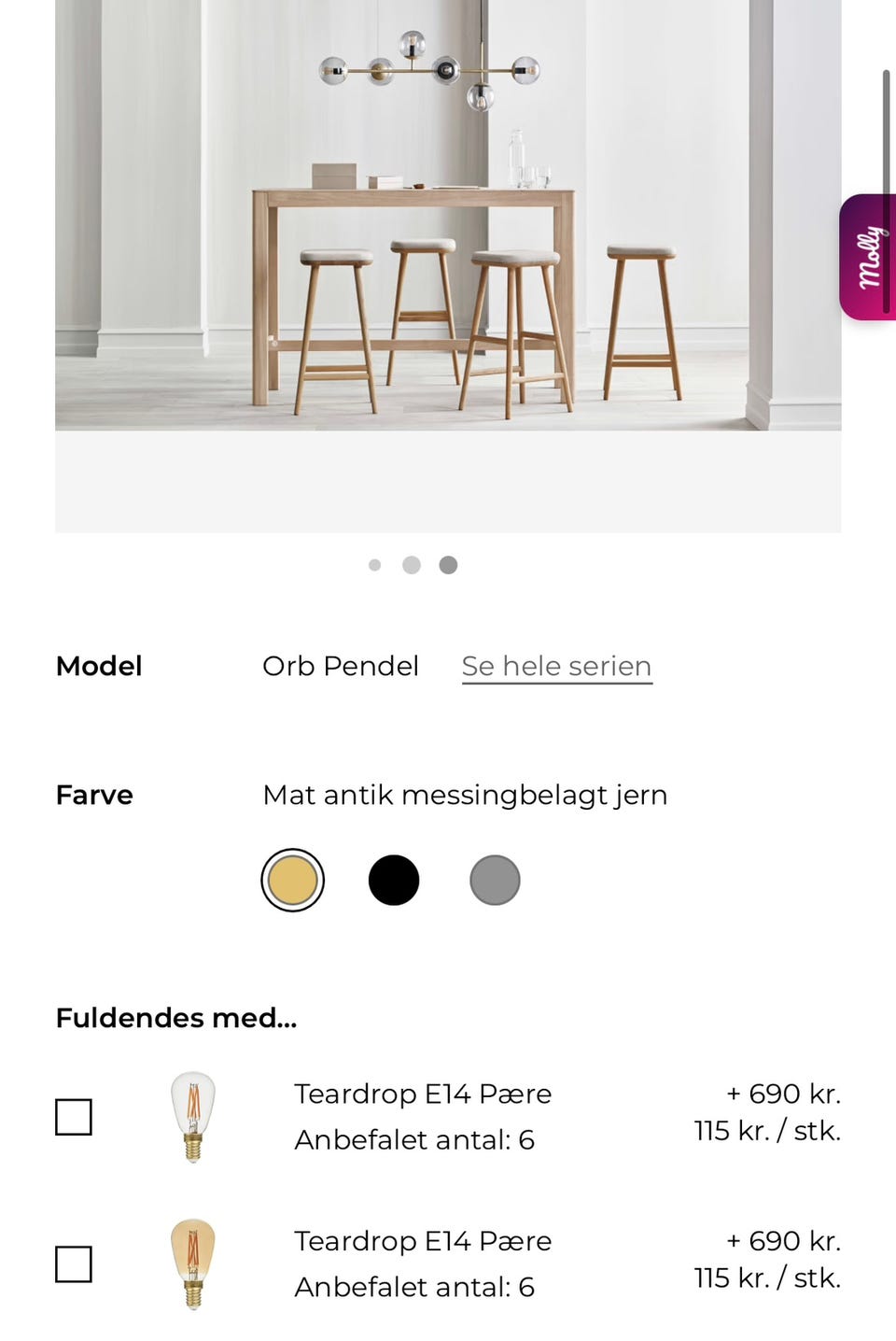Viewport: 896px width, 1341px height.
Task: Select the third carousel dot
Action: click(448, 564)
